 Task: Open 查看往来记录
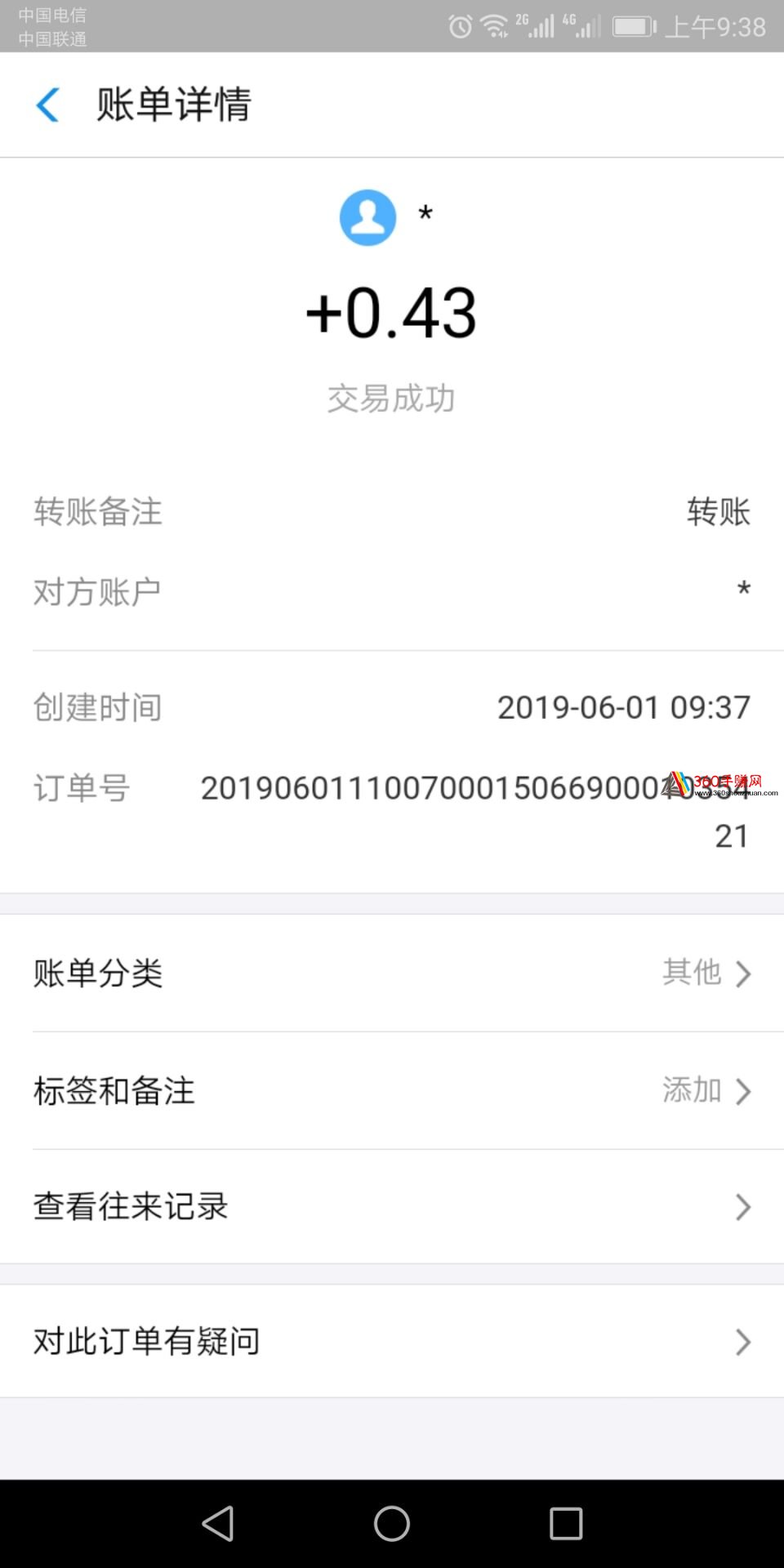tap(392, 1206)
